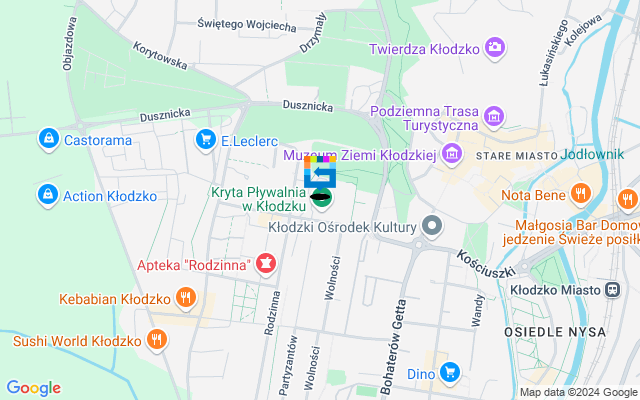This screenshot has height=400, width=640.
Task: Select the Muzeum Ziemi Kłodzkiej pin
Action: click(x=452, y=155)
